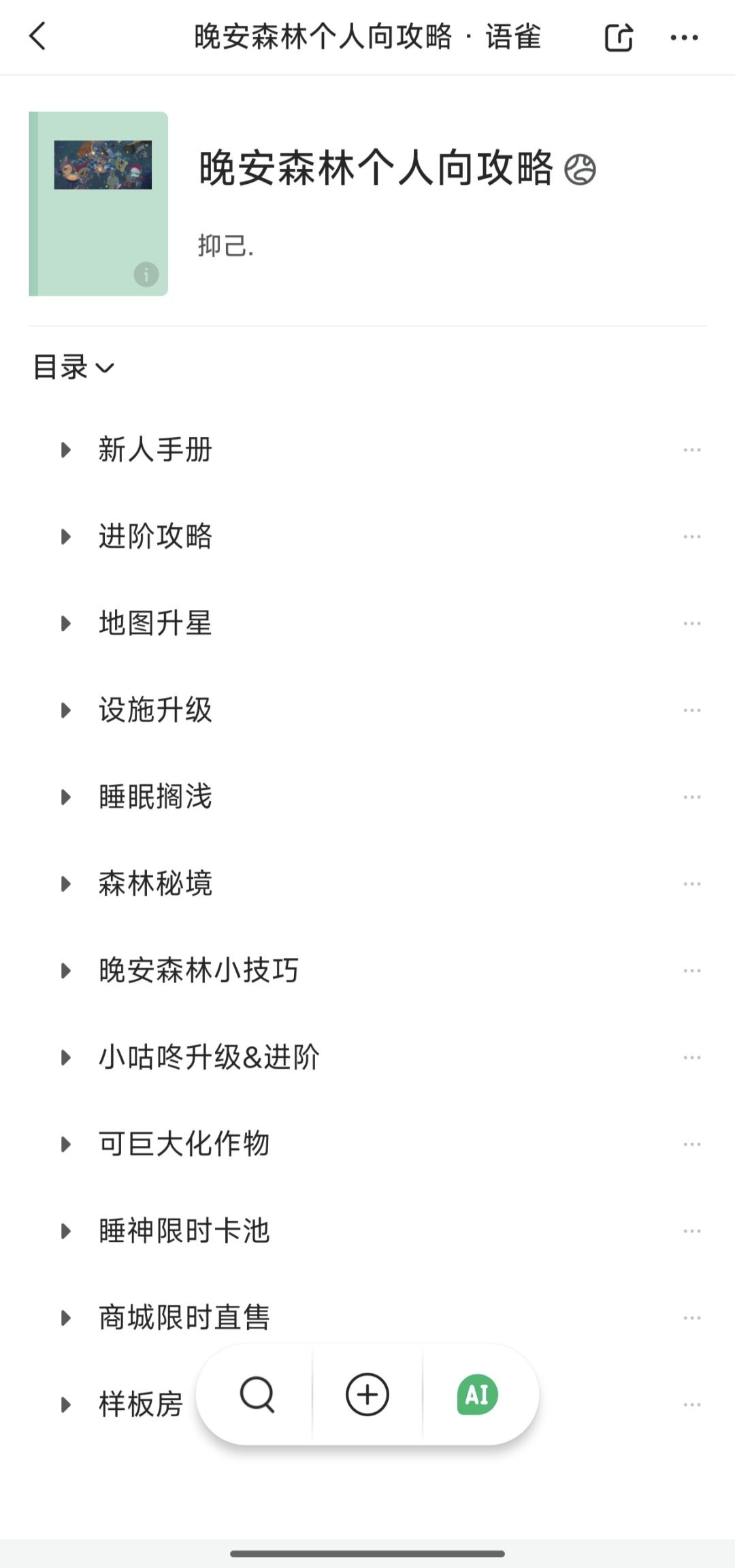Tap the plus button to create

pyautogui.click(x=367, y=1395)
